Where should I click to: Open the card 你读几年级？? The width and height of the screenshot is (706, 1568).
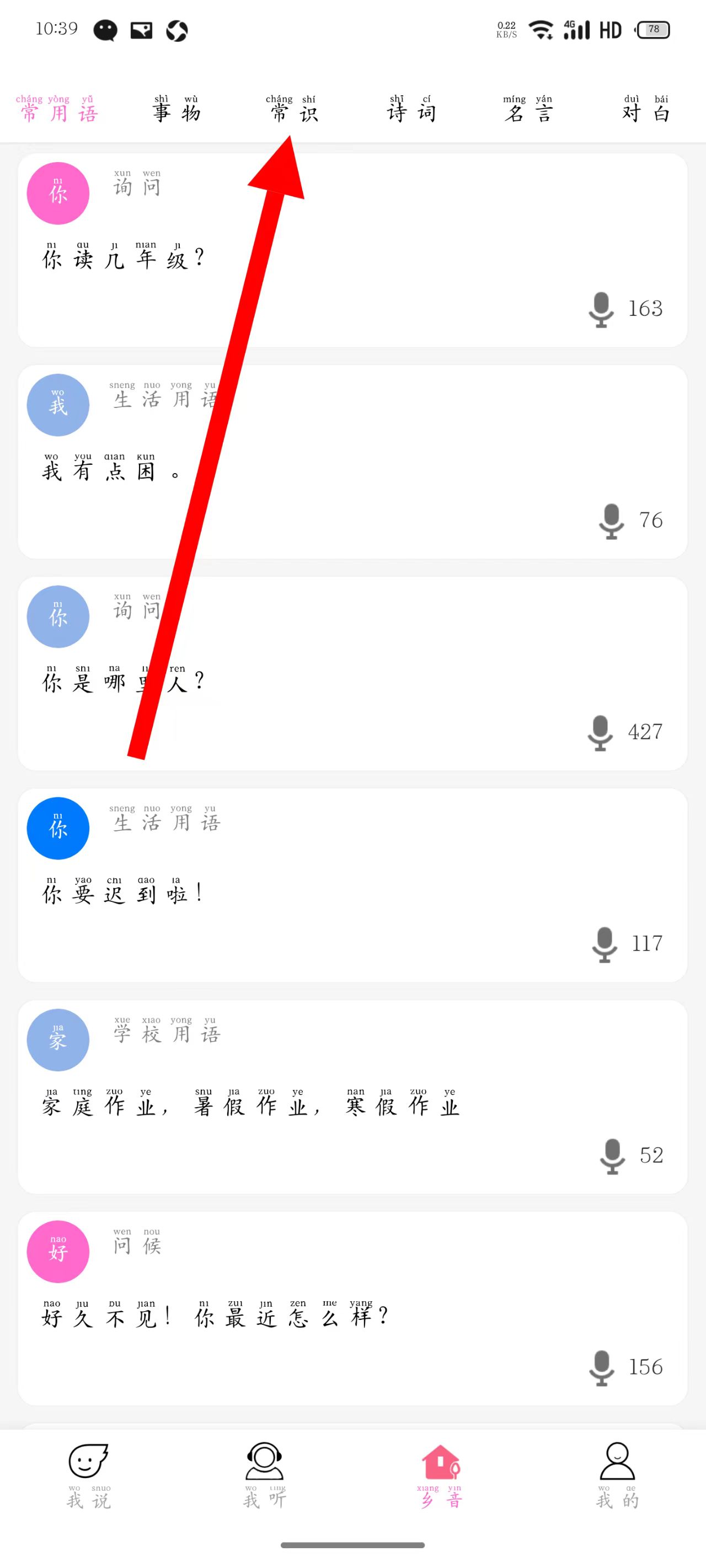pyautogui.click(x=352, y=250)
